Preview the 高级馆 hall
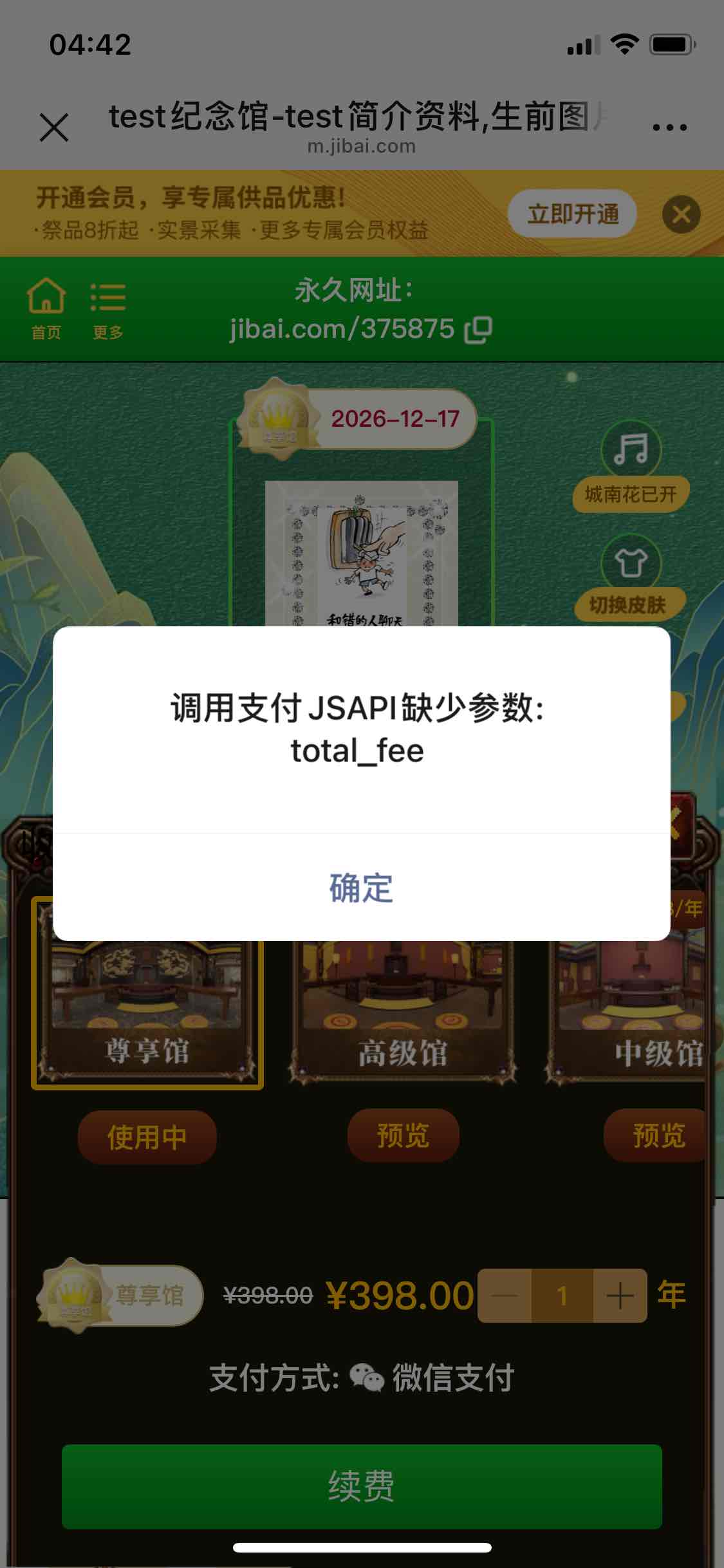Viewport: 724px width, 1568px height. click(x=403, y=1135)
